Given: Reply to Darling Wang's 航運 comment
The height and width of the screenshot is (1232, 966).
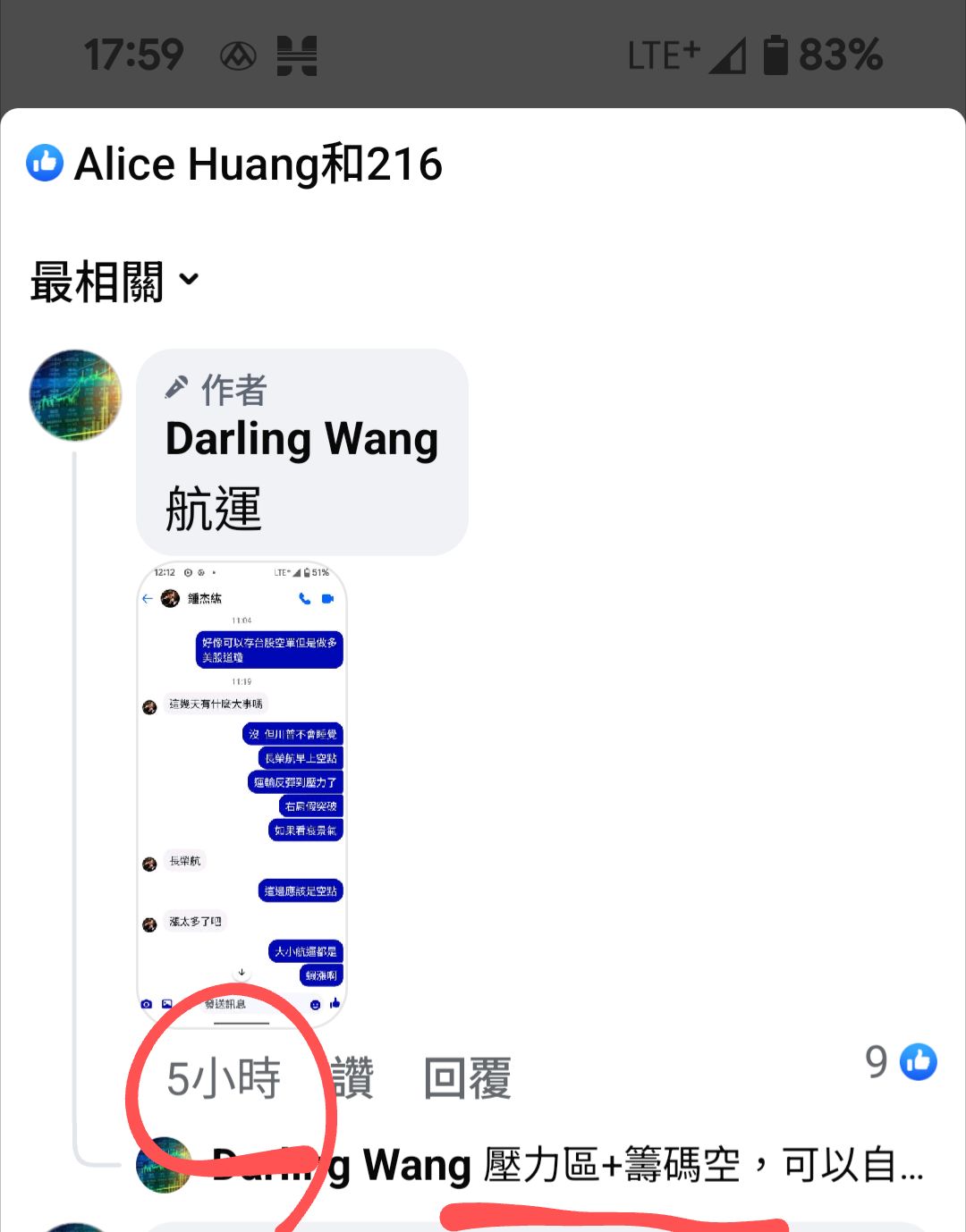Looking at the screenshot, I should click(x=467, y=1078).
